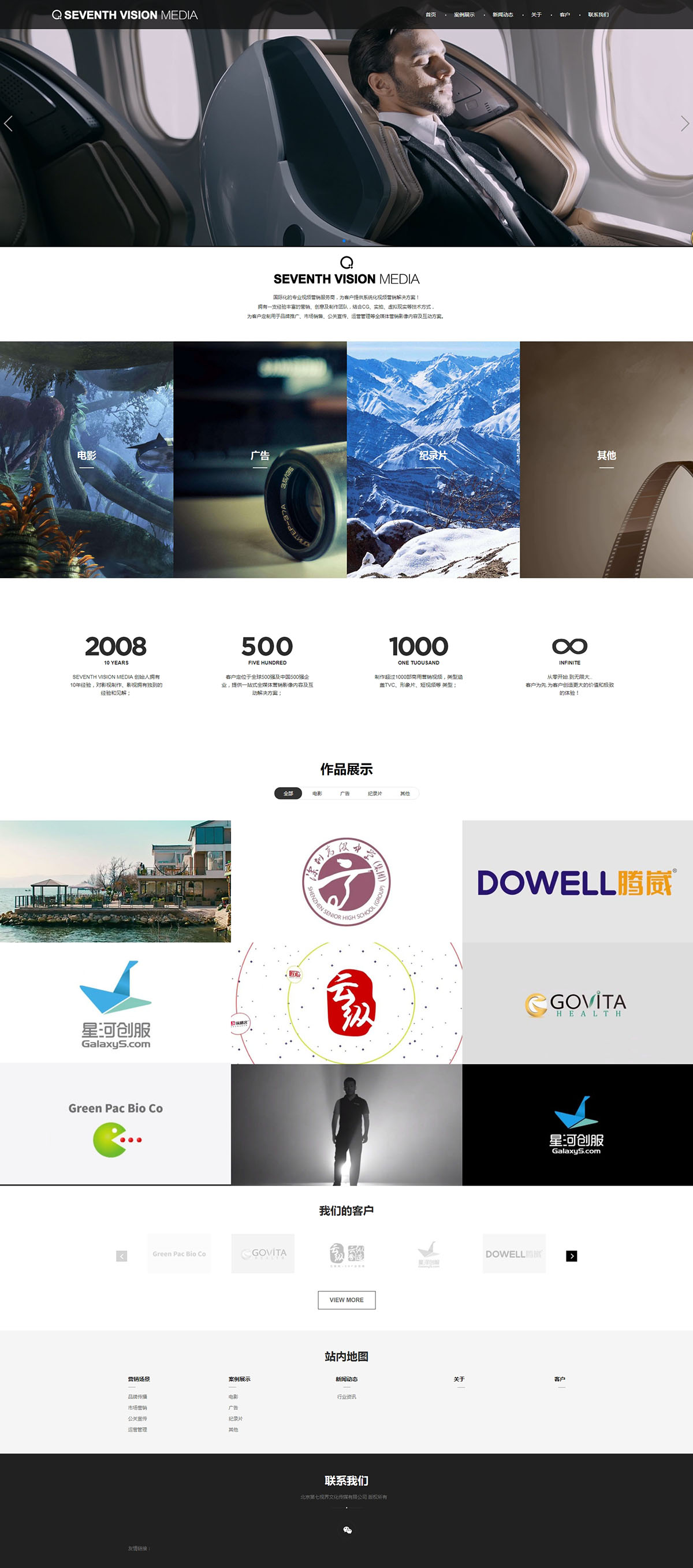Show the next hero banner slide
Image resolution: width=693 pixels, height=1568 pixels.
[x=684, y=124]
